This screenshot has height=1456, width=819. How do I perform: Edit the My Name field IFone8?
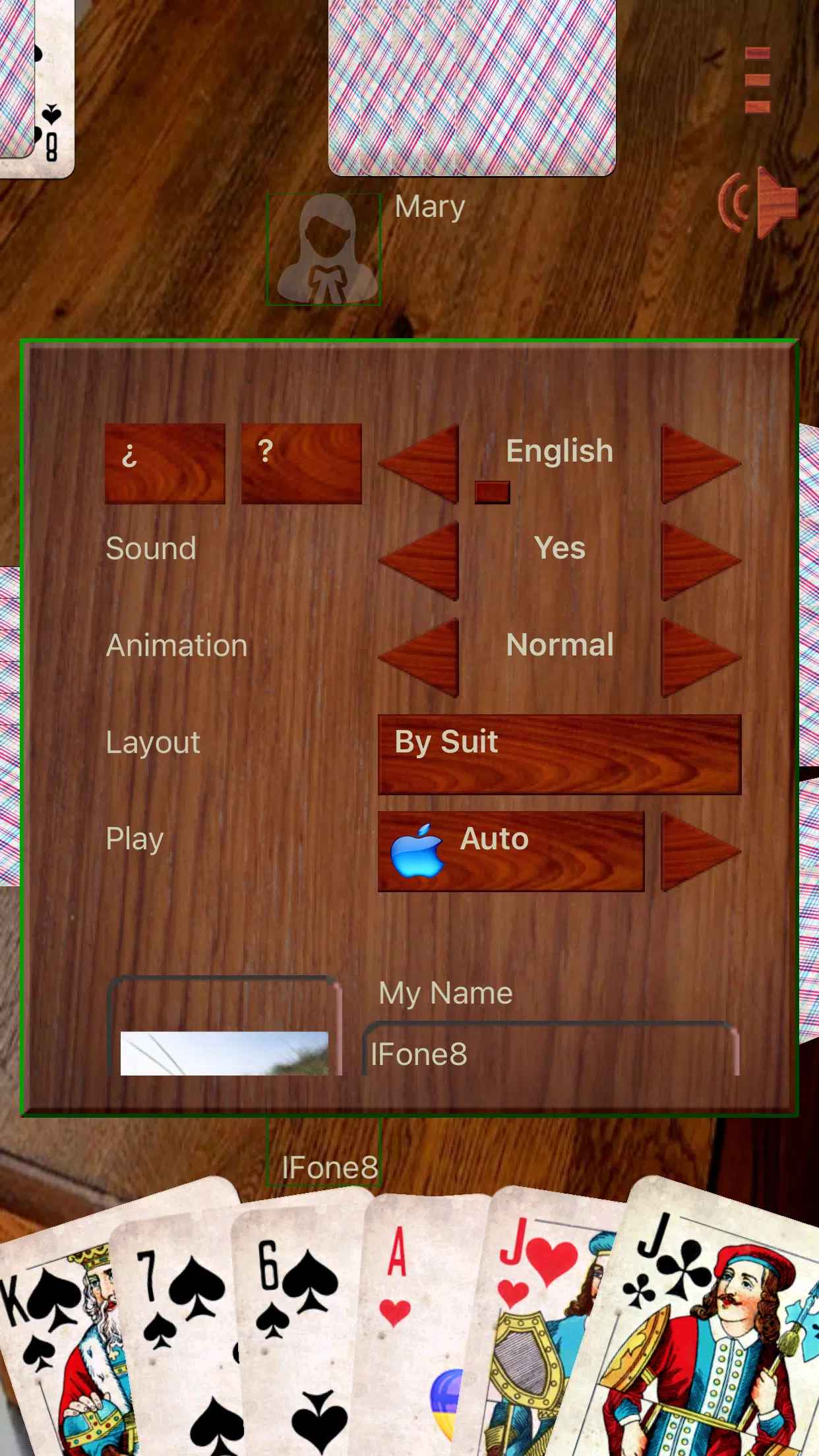pyautogui.click(x=551, y=1053)
